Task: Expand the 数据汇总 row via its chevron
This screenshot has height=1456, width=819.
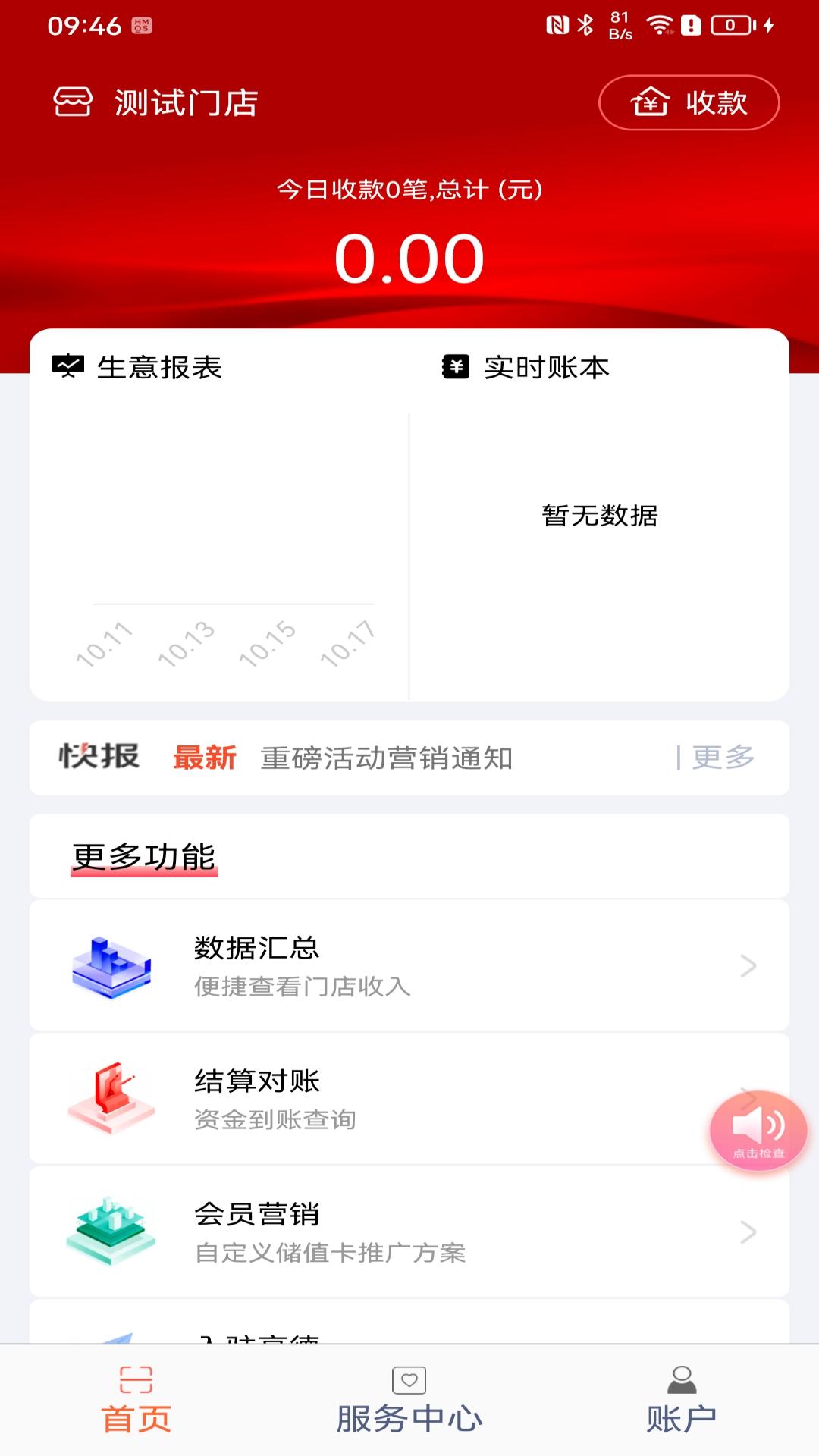Action: 747,965
